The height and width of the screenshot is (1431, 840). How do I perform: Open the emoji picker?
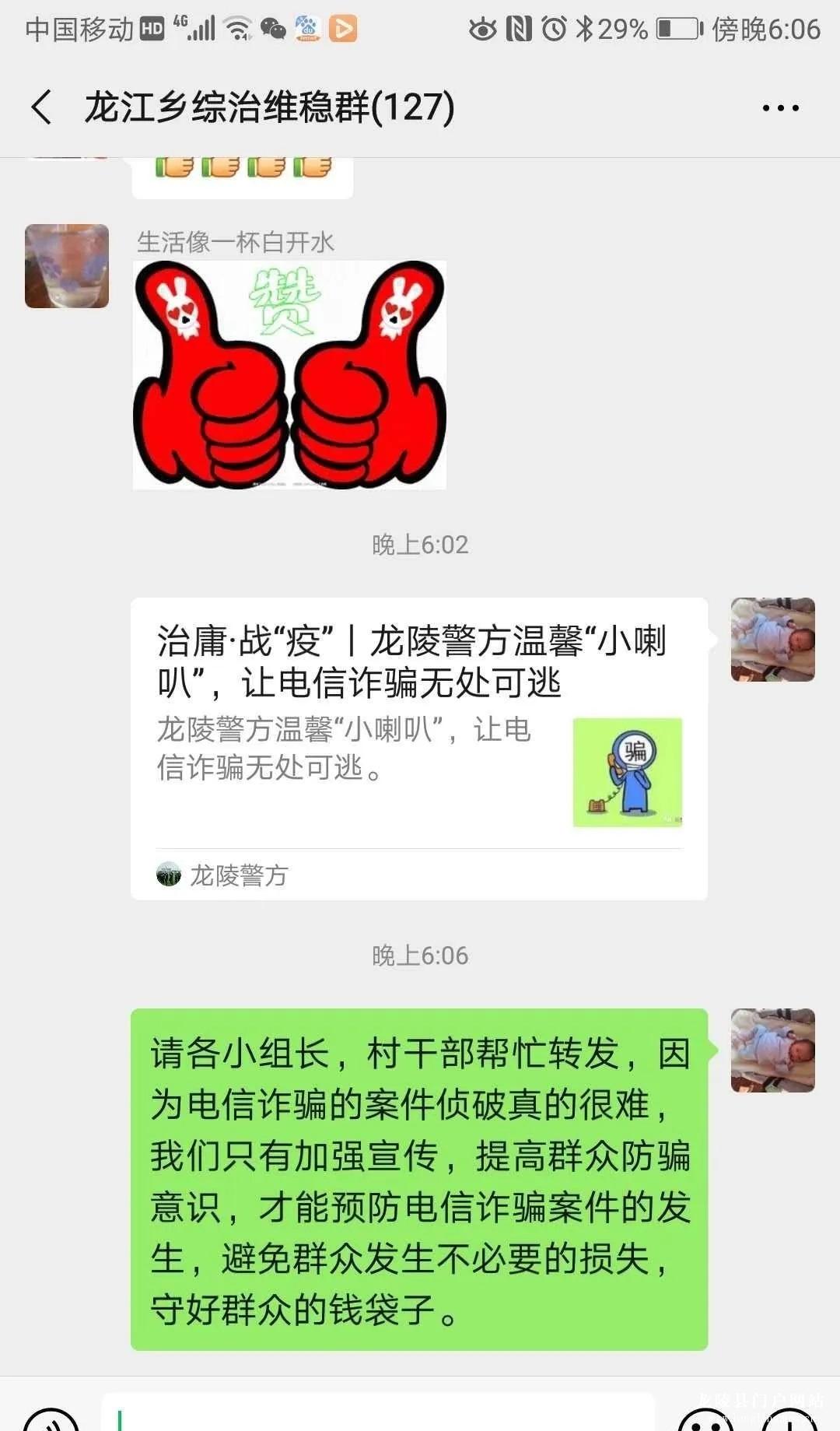[706, 1420]
